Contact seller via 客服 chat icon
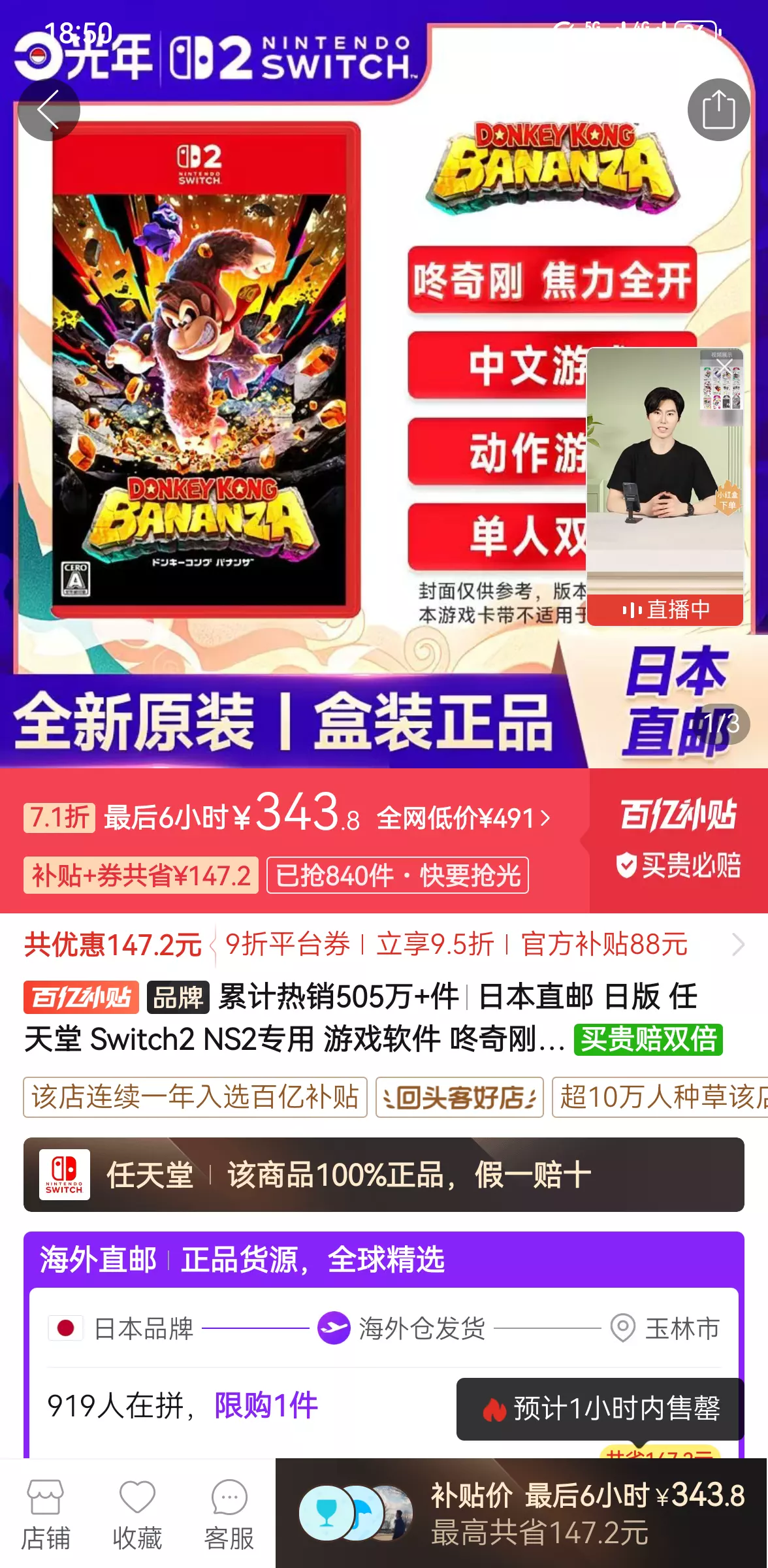Viewport: 768px width, 1568px height. (x=228, y=1514)
